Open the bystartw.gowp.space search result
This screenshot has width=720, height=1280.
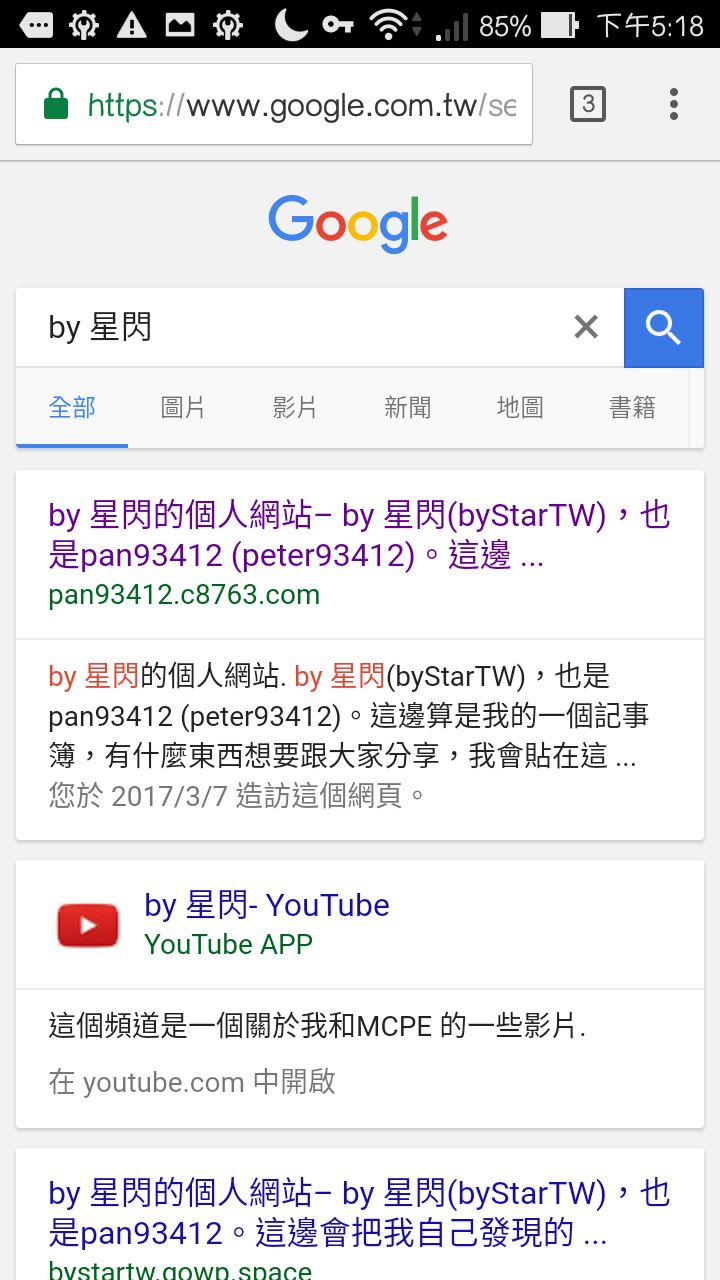[358, 1212]
